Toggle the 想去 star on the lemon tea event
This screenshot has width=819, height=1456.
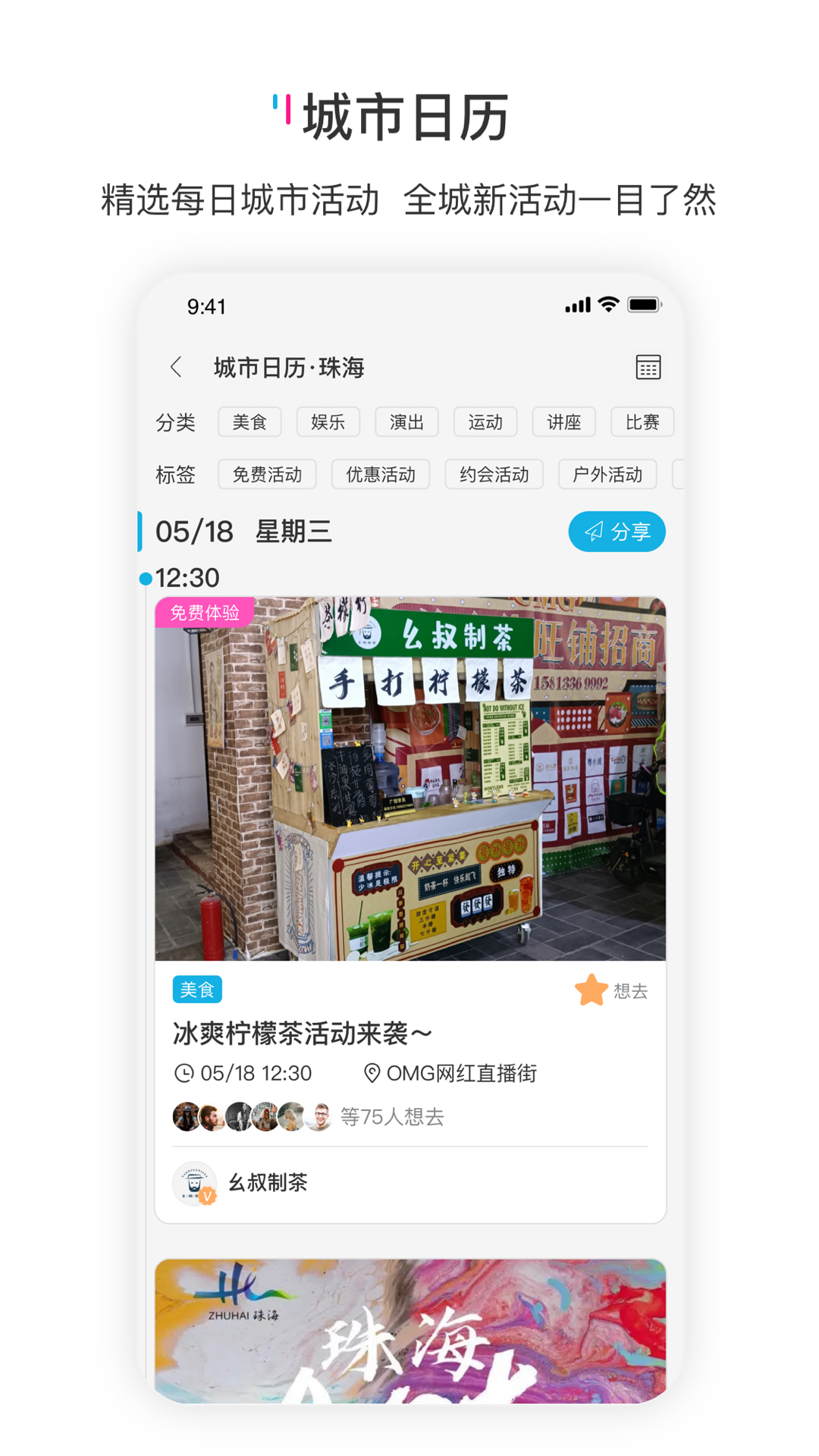coord(592,989)
